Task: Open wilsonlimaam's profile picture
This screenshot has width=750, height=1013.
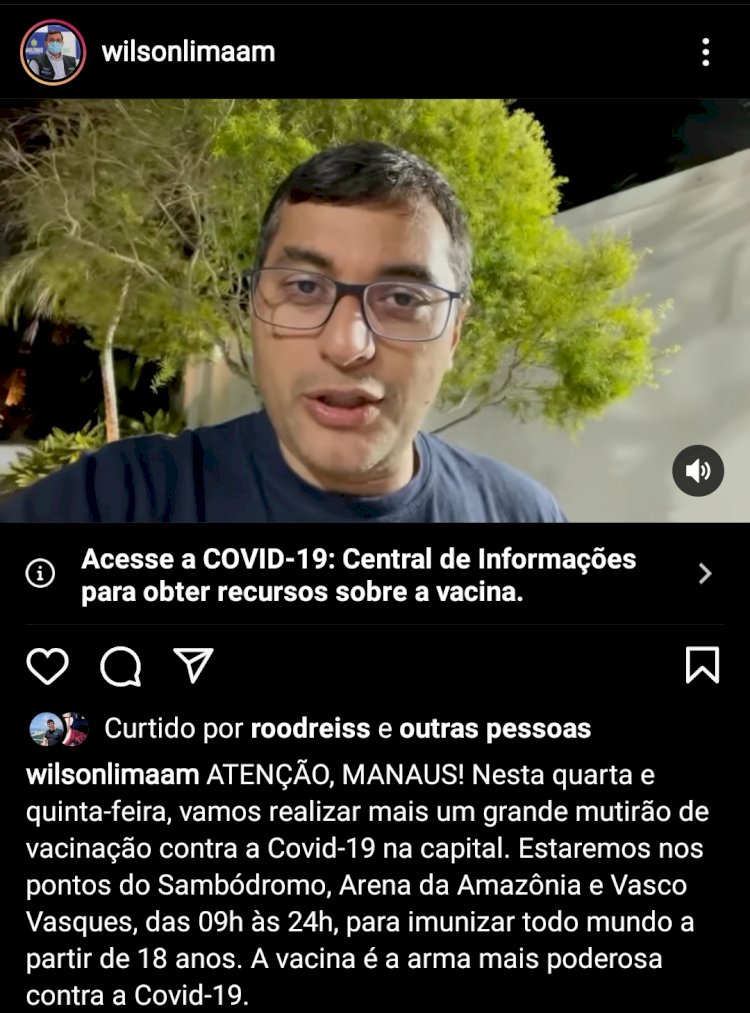Action: (x=53, y=52)
